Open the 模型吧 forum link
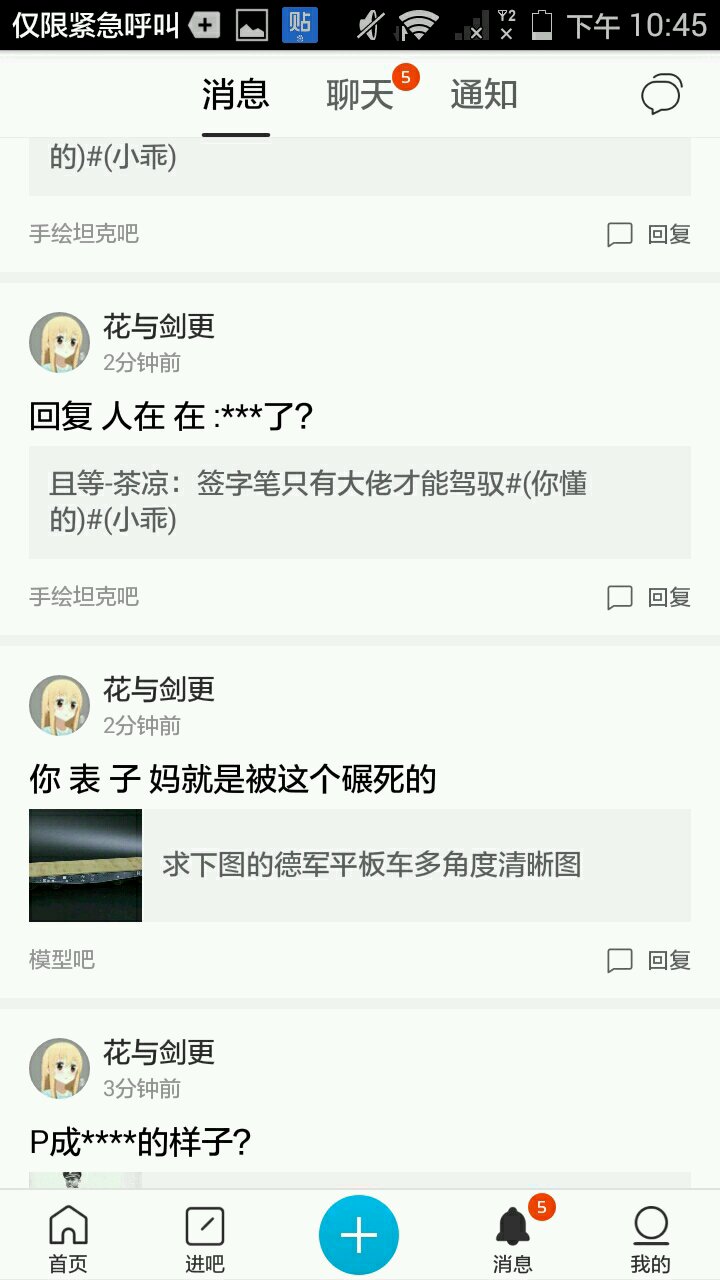Screen dimensions: 720x1280 pyautogui.click(x=62, y=960)
